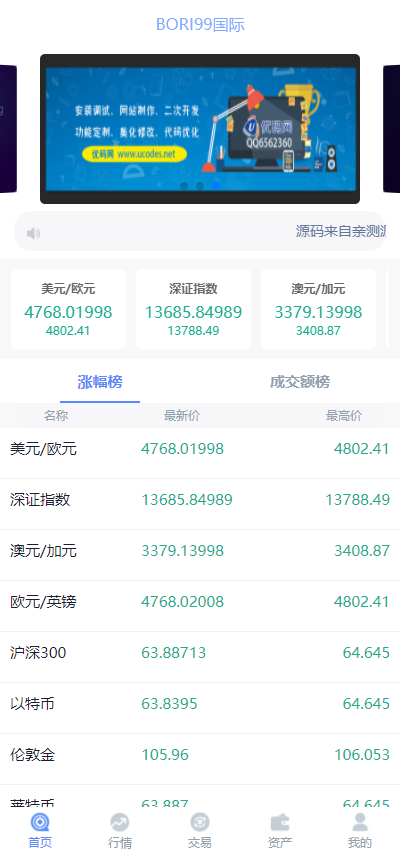Viewport: 400px width, 857px height.
Task: Switch to the 成交额榜 list
Action: pos(300,382)
